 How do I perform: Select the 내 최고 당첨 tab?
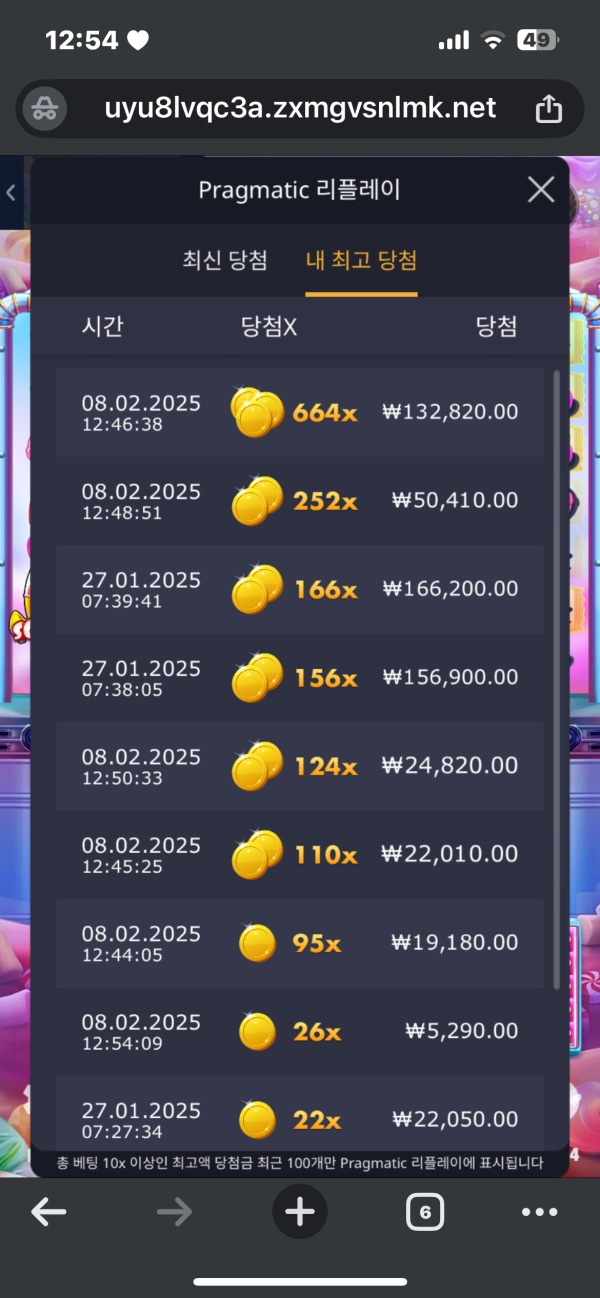[361, 261]
